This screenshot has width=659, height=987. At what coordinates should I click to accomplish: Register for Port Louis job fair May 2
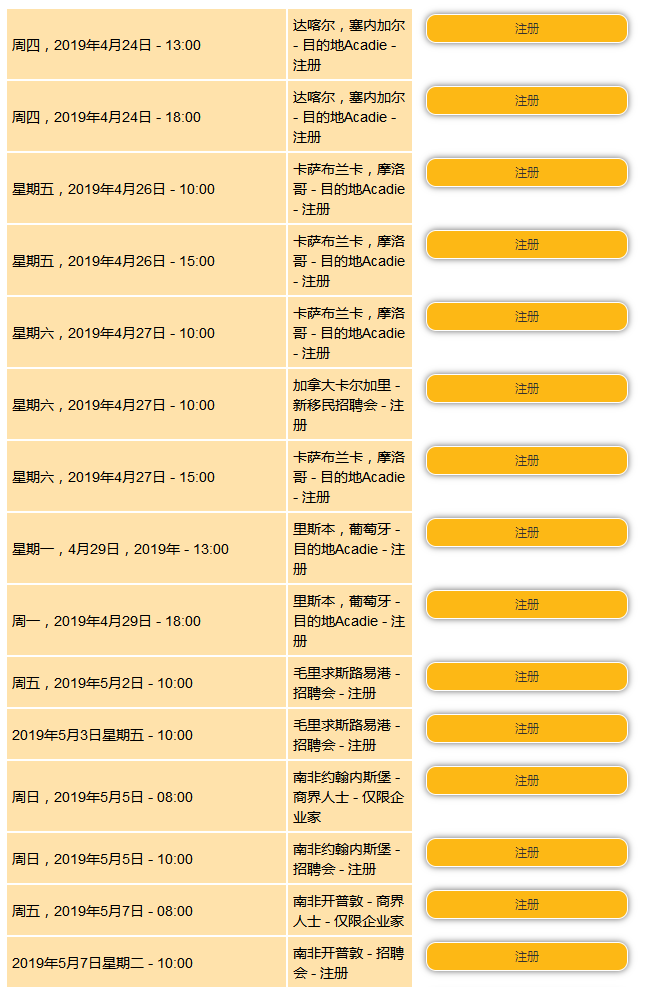click(527, 677)
